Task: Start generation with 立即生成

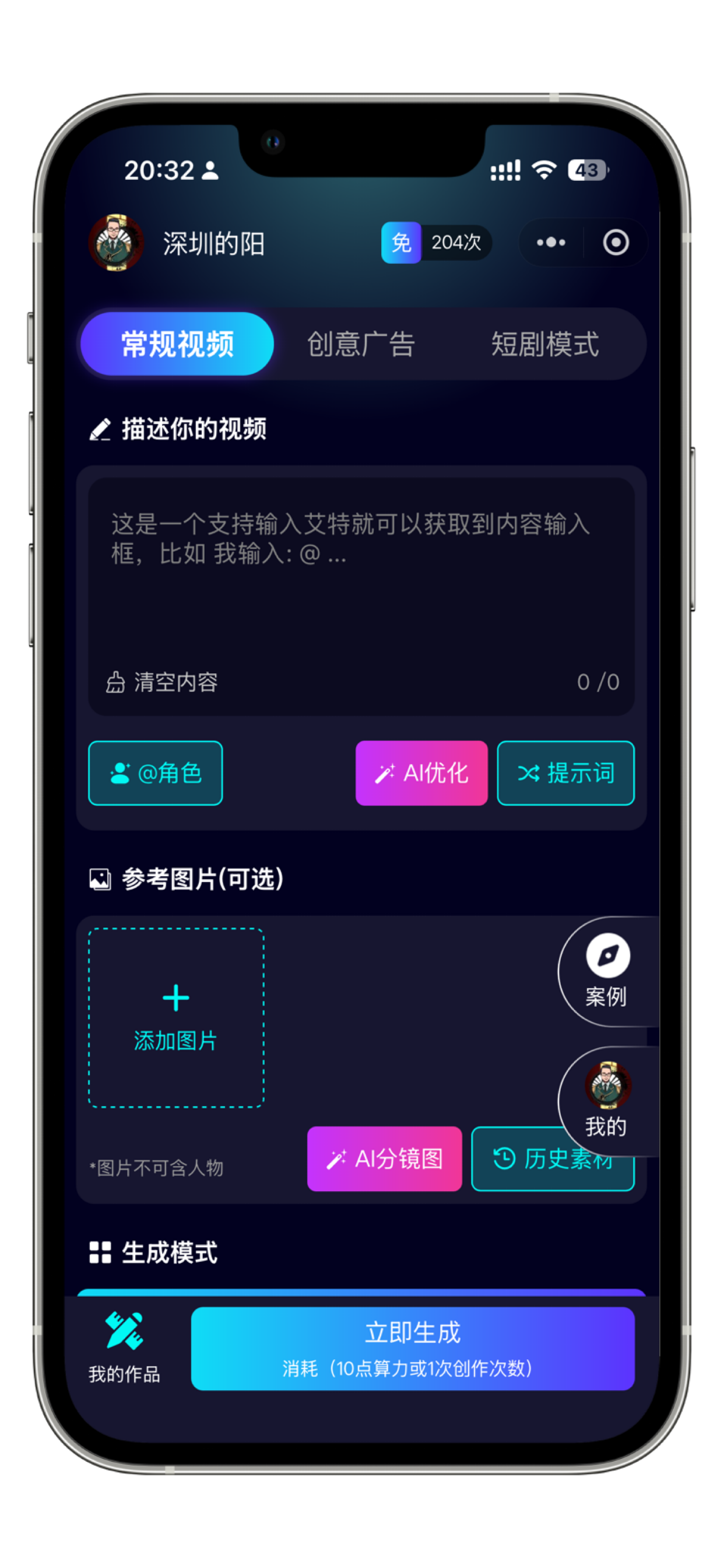Action: pos(413,1347)
